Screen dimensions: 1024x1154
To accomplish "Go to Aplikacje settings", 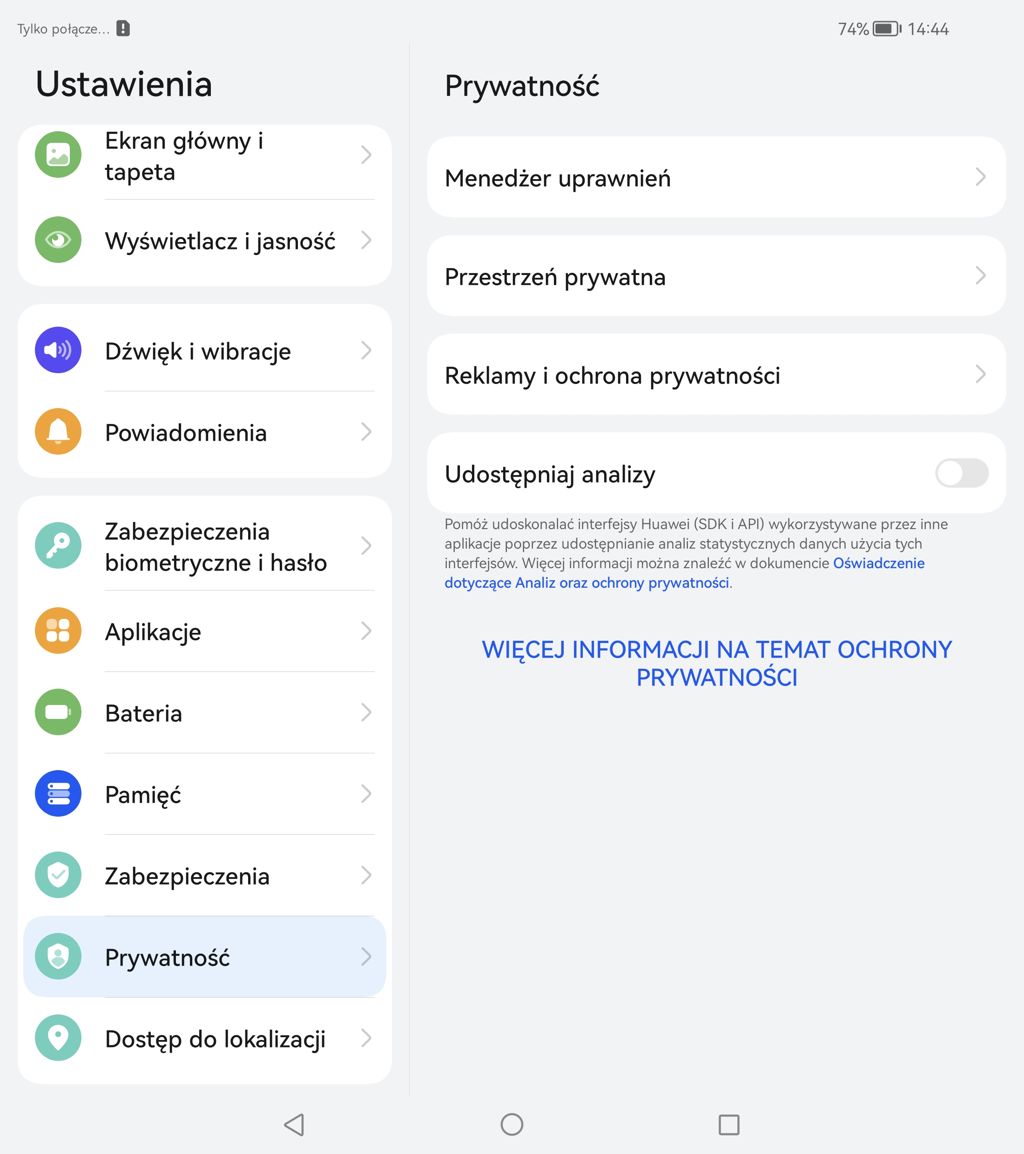I will (204, 632).
